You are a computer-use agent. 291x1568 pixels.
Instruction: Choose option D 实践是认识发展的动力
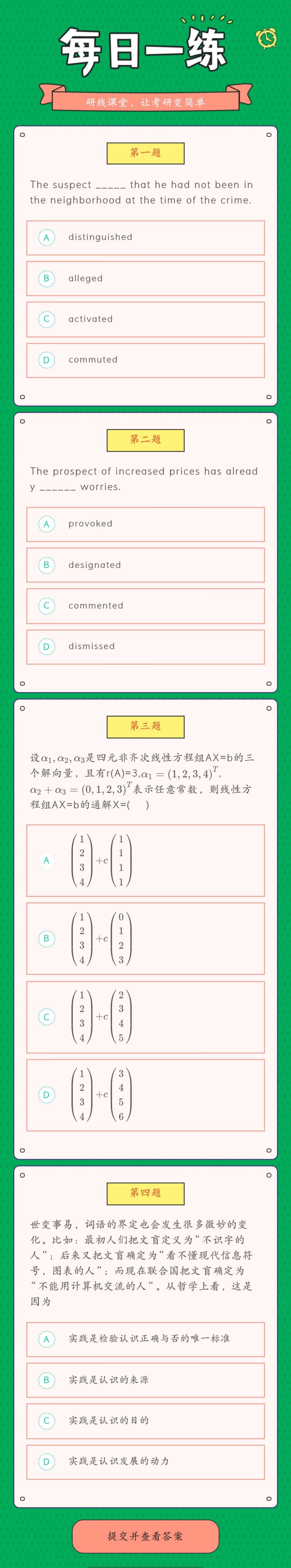coord(145,1462)
